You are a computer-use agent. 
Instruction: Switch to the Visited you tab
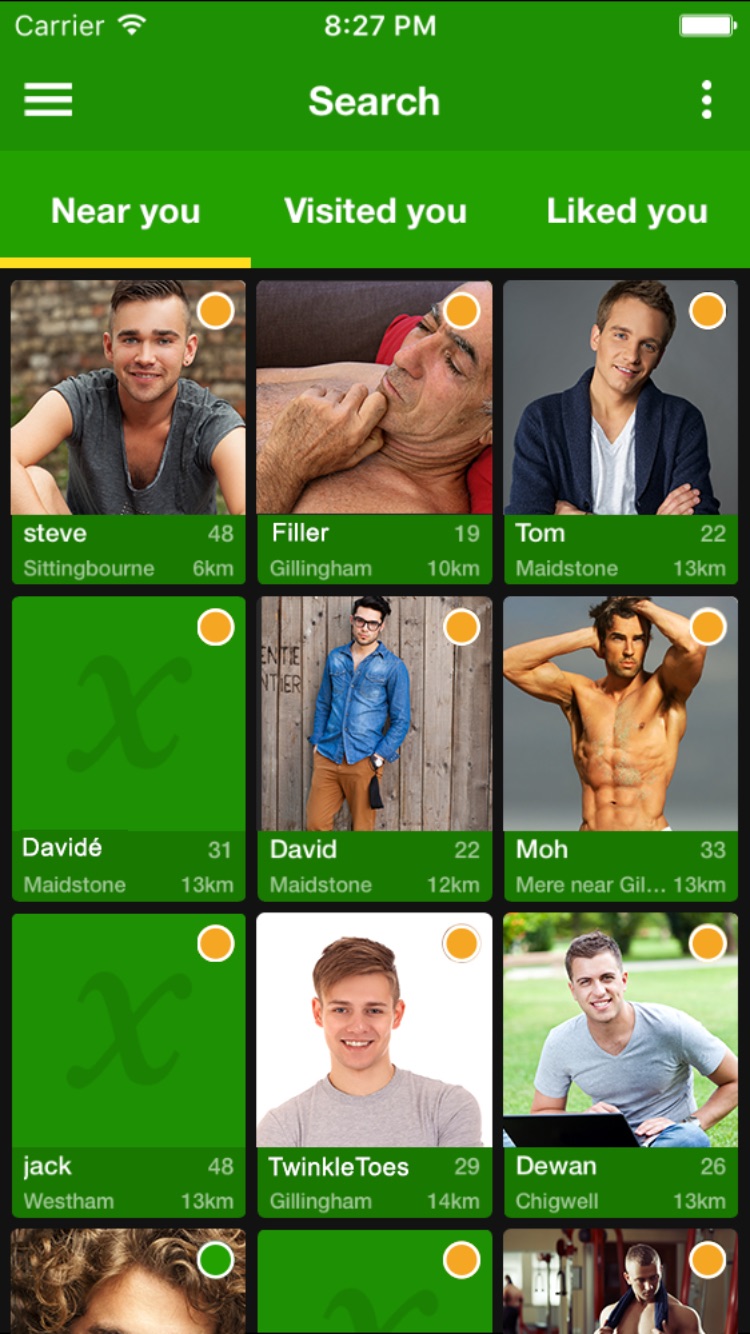click(375, 212)
